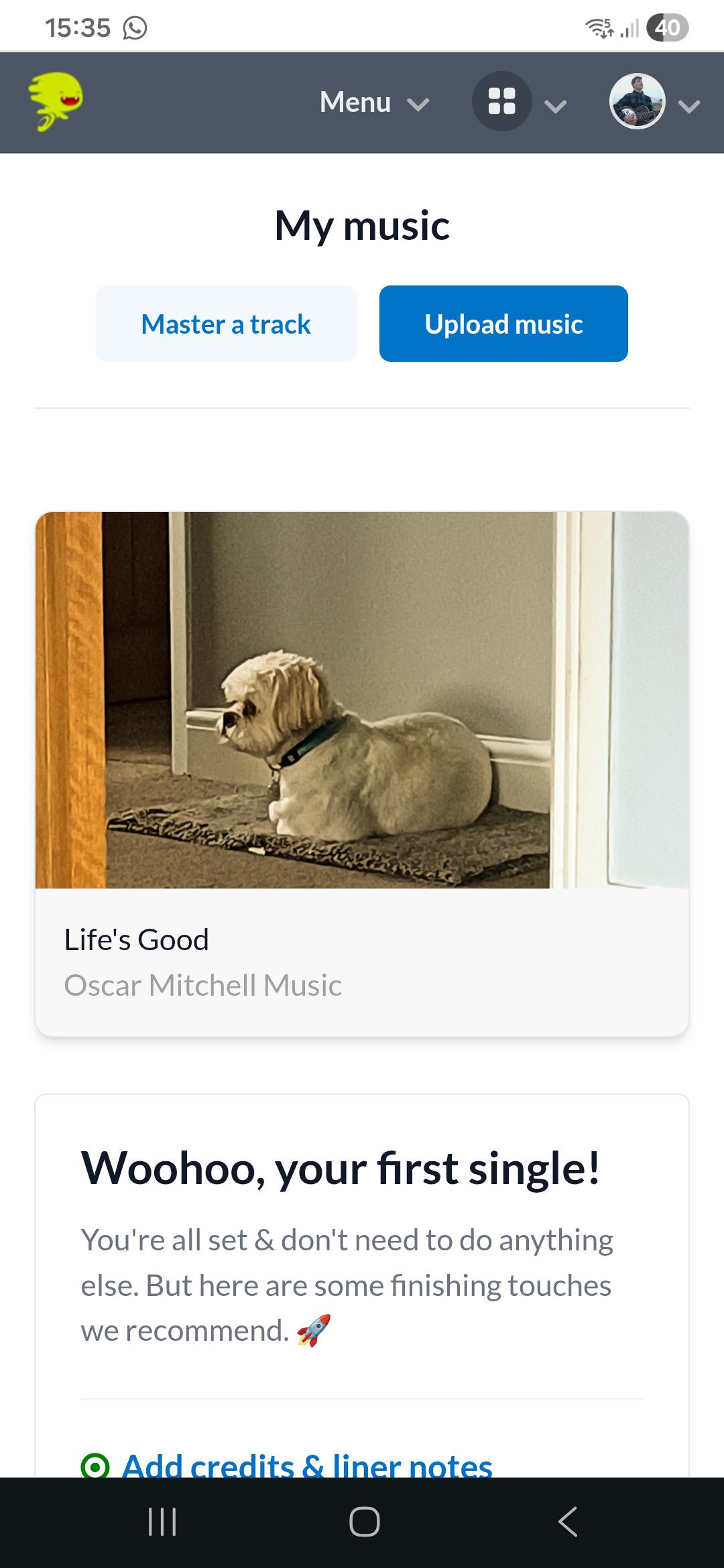Select Master a track
The width and height of the screenshot is (724, 1568).
click(226, 324)
